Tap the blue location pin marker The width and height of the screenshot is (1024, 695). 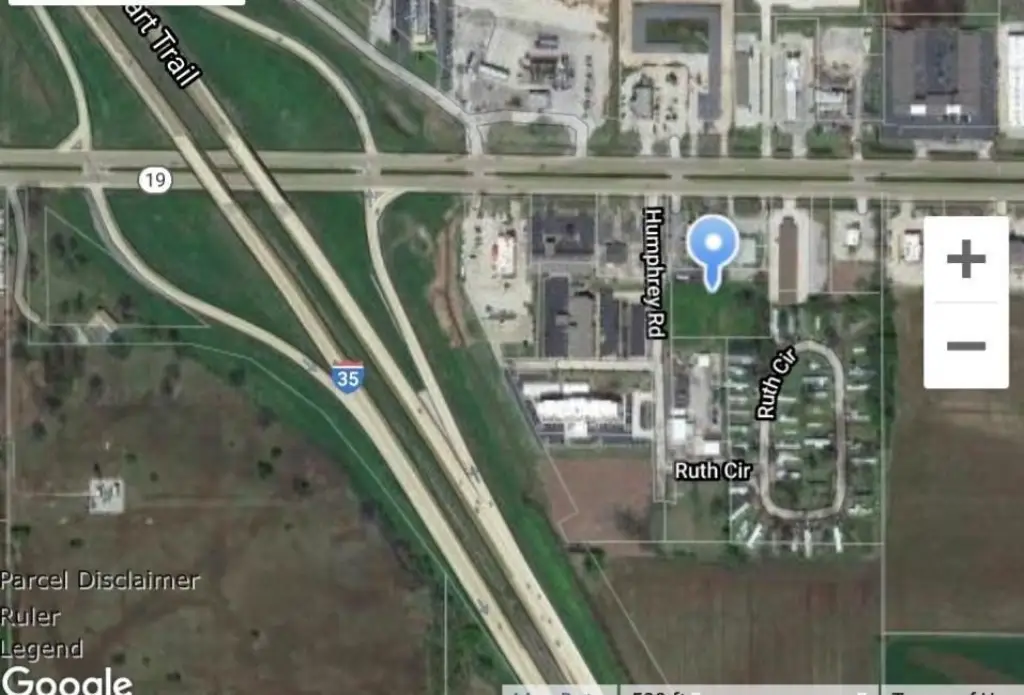pyautogui.click(x=713, y=243)
